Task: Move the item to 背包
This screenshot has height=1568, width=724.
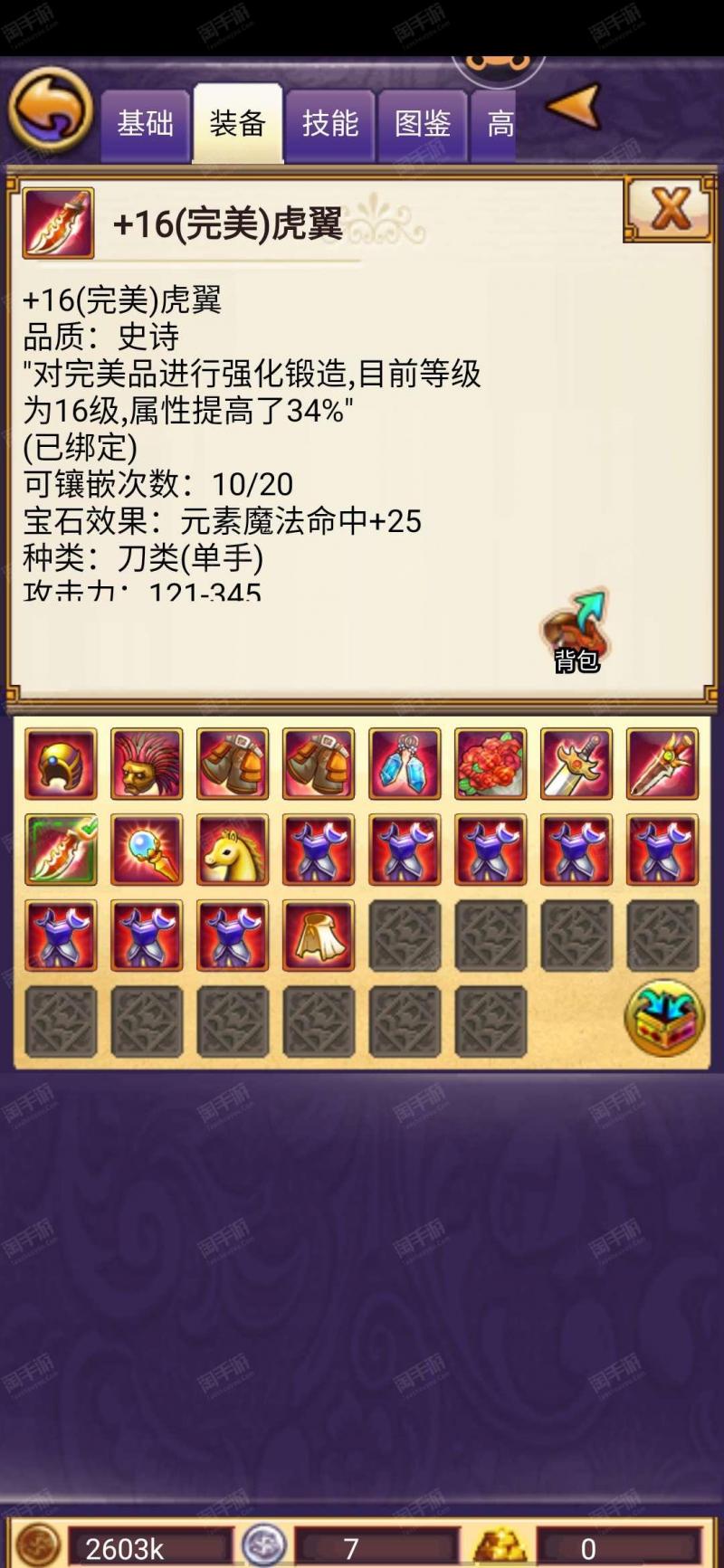Action: (576, 632)
